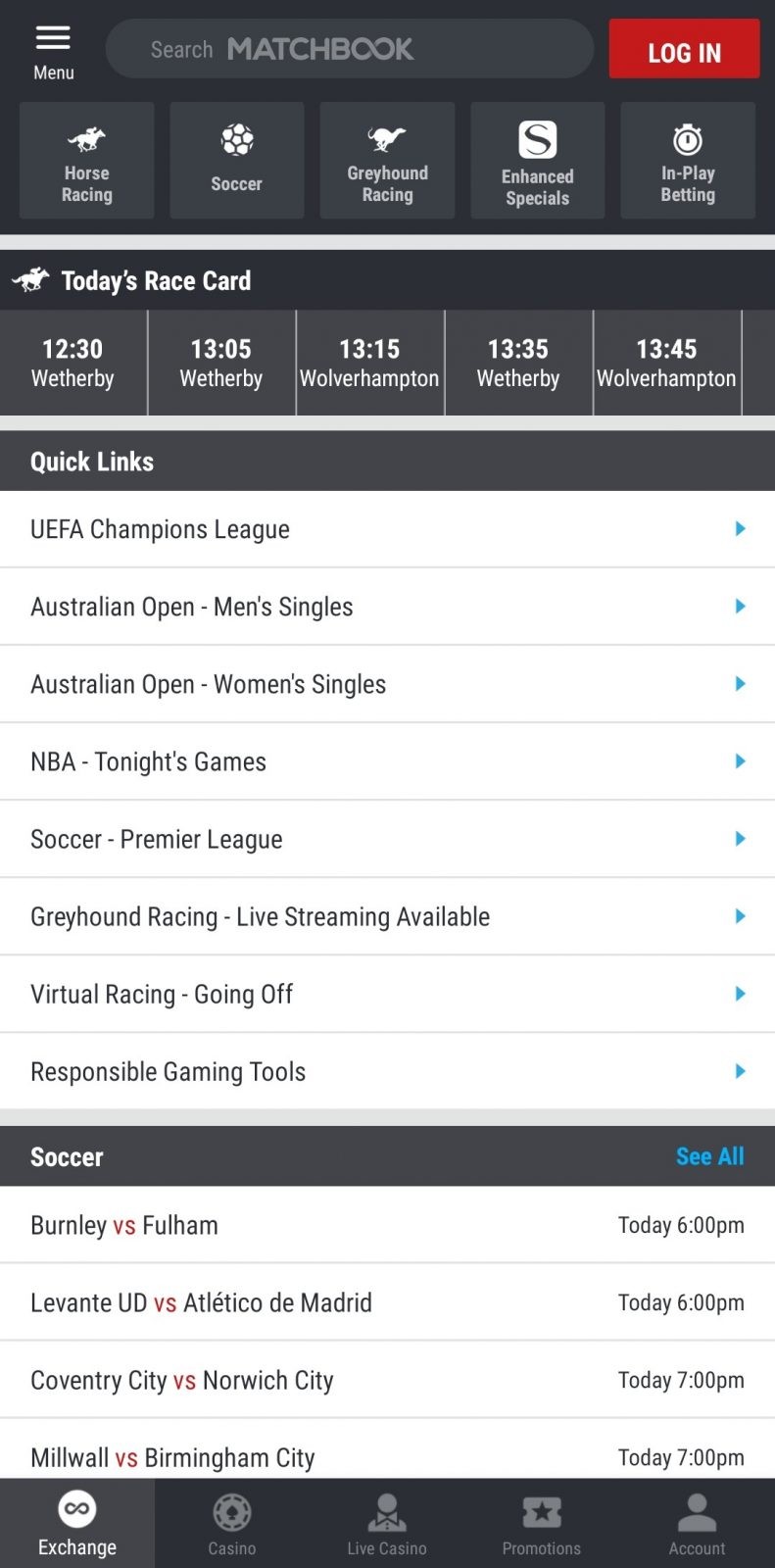The height and width of the screenshot is (1568, 775).
Task: Open Responsible Gaming Tools
Action: [x=387, y=1071]
